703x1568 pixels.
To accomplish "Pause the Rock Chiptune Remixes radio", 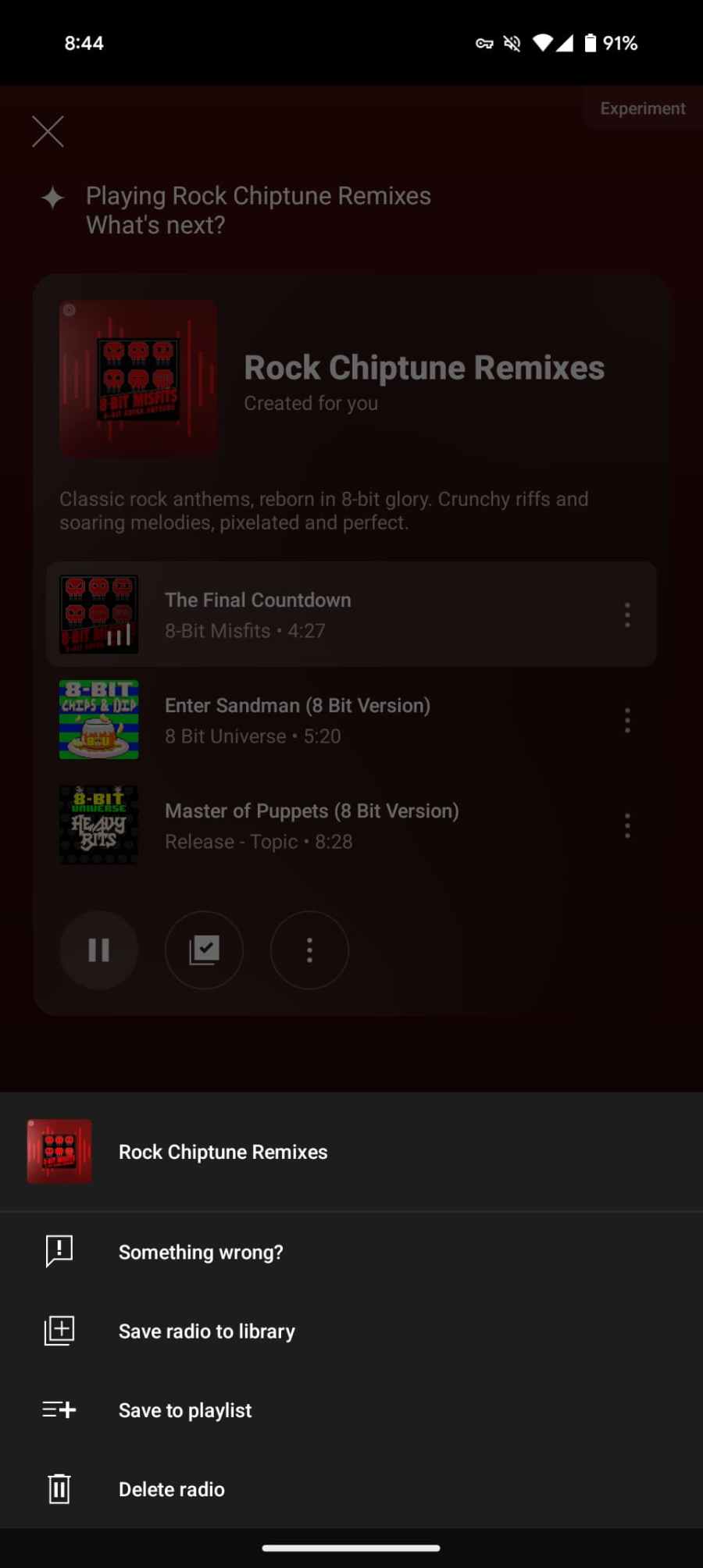I will [99, 950].
